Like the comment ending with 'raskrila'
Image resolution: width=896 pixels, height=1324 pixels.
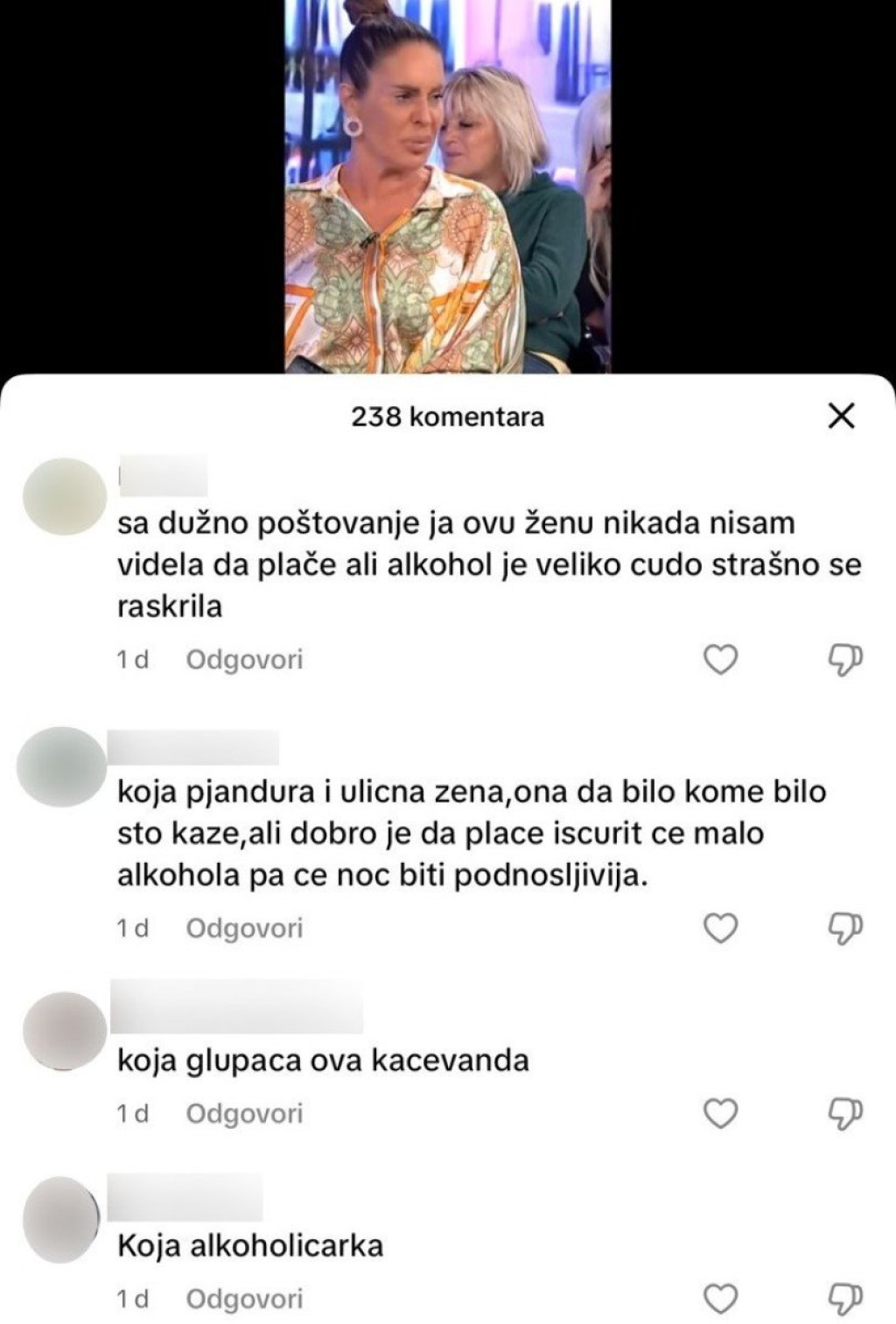pos(721,660)
